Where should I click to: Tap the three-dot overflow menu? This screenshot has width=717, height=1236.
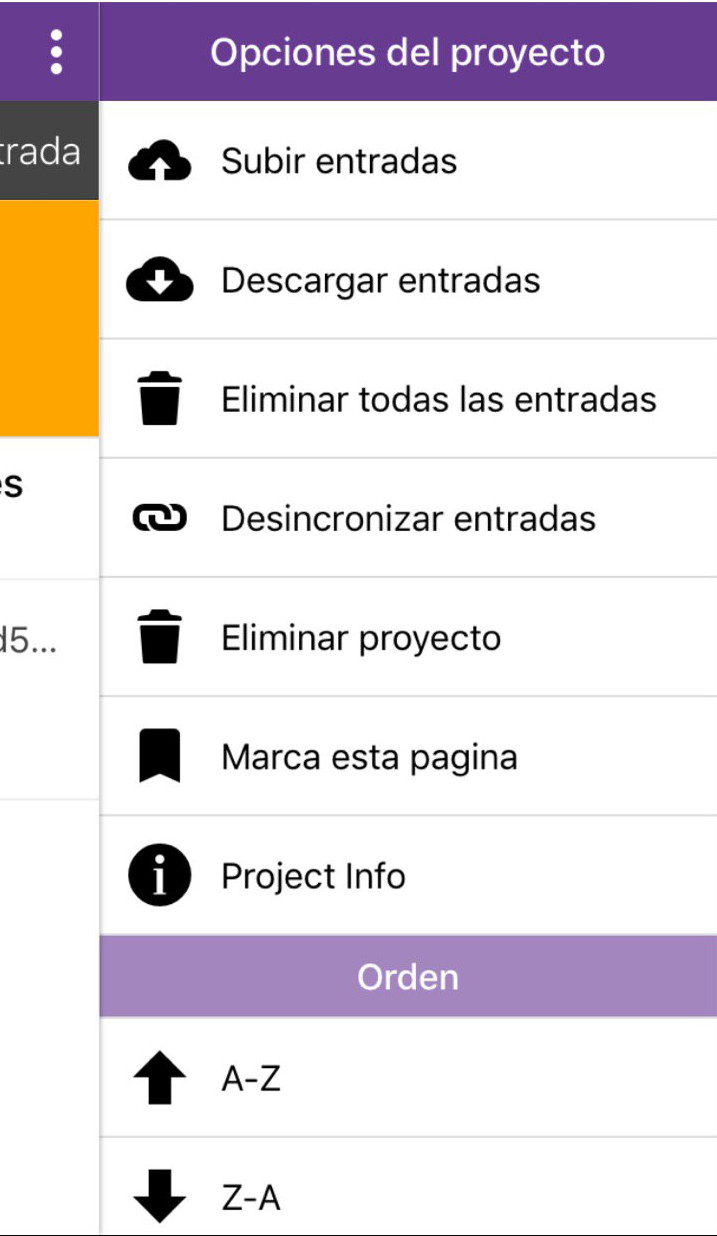click(x=56, y=51)
